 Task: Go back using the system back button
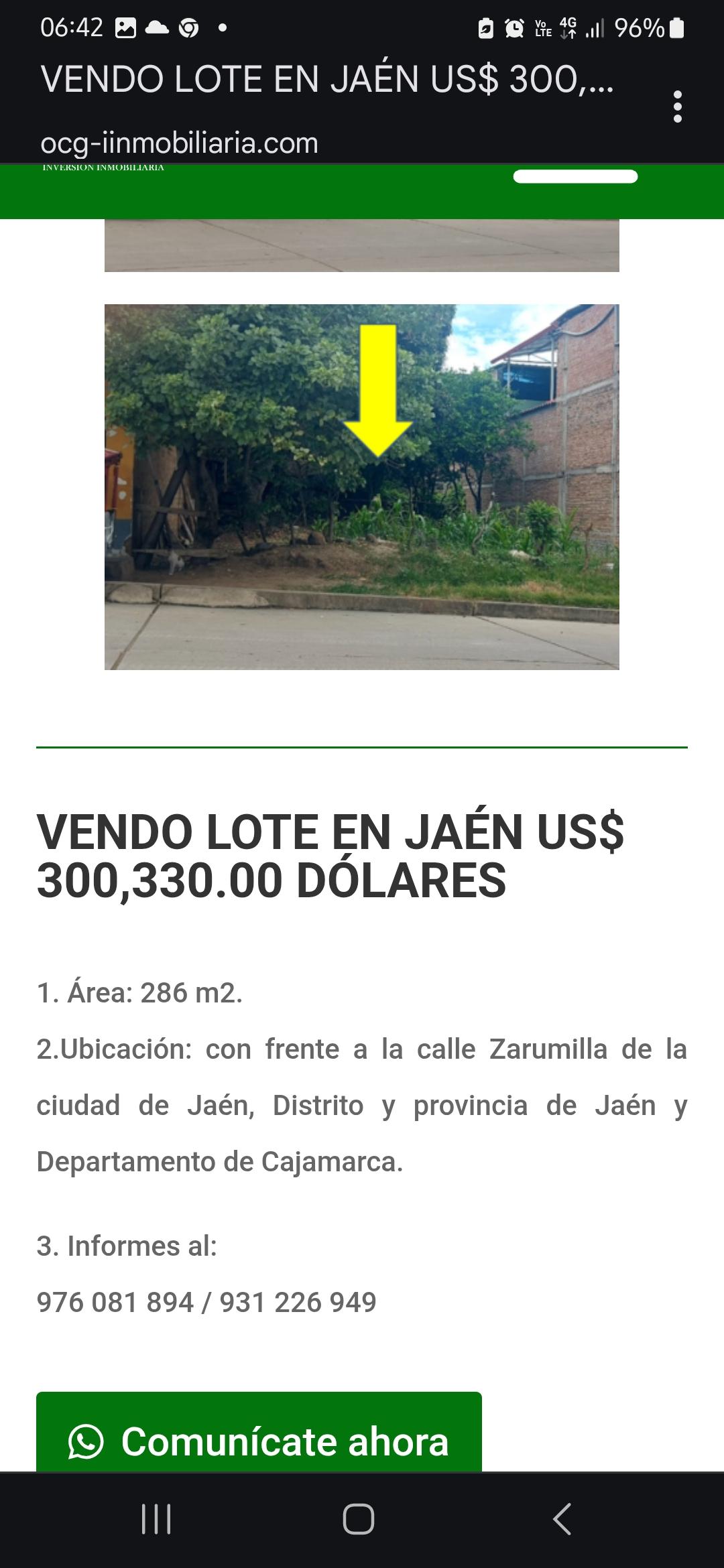coord(562,1519)
